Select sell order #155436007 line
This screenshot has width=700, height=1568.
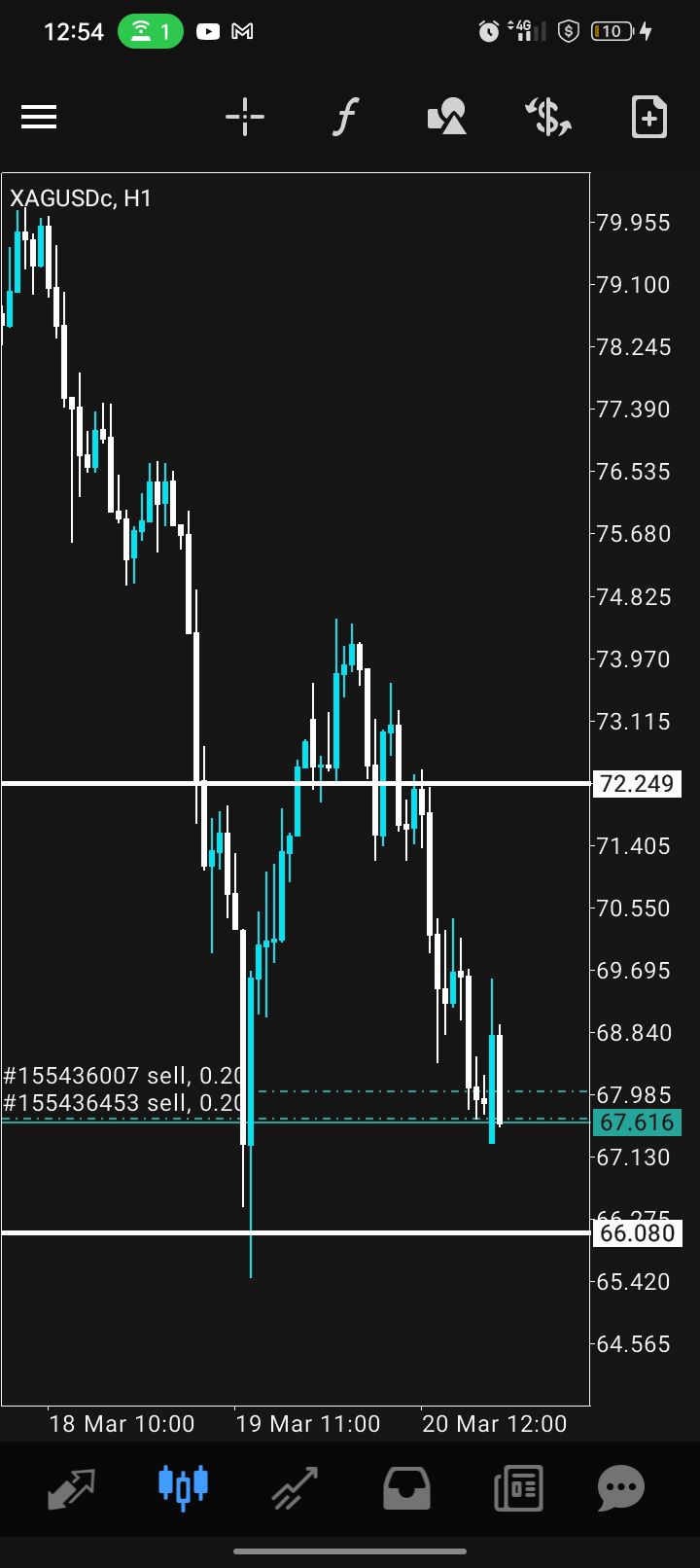tap(122, 1076)
